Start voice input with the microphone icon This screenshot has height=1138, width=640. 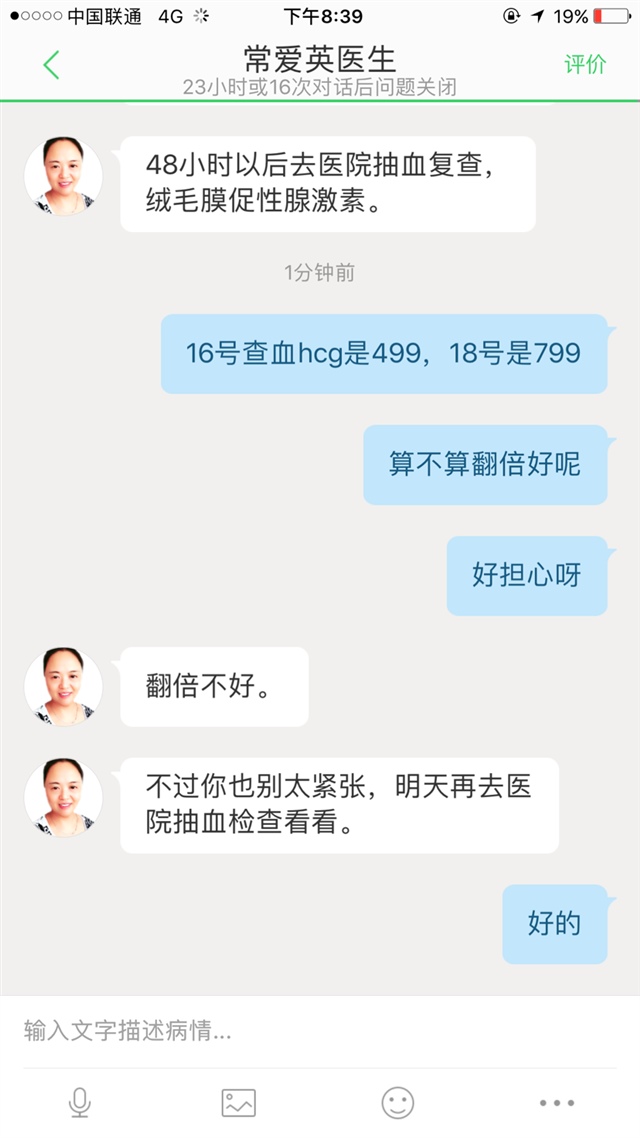[x=79, y=1103]
